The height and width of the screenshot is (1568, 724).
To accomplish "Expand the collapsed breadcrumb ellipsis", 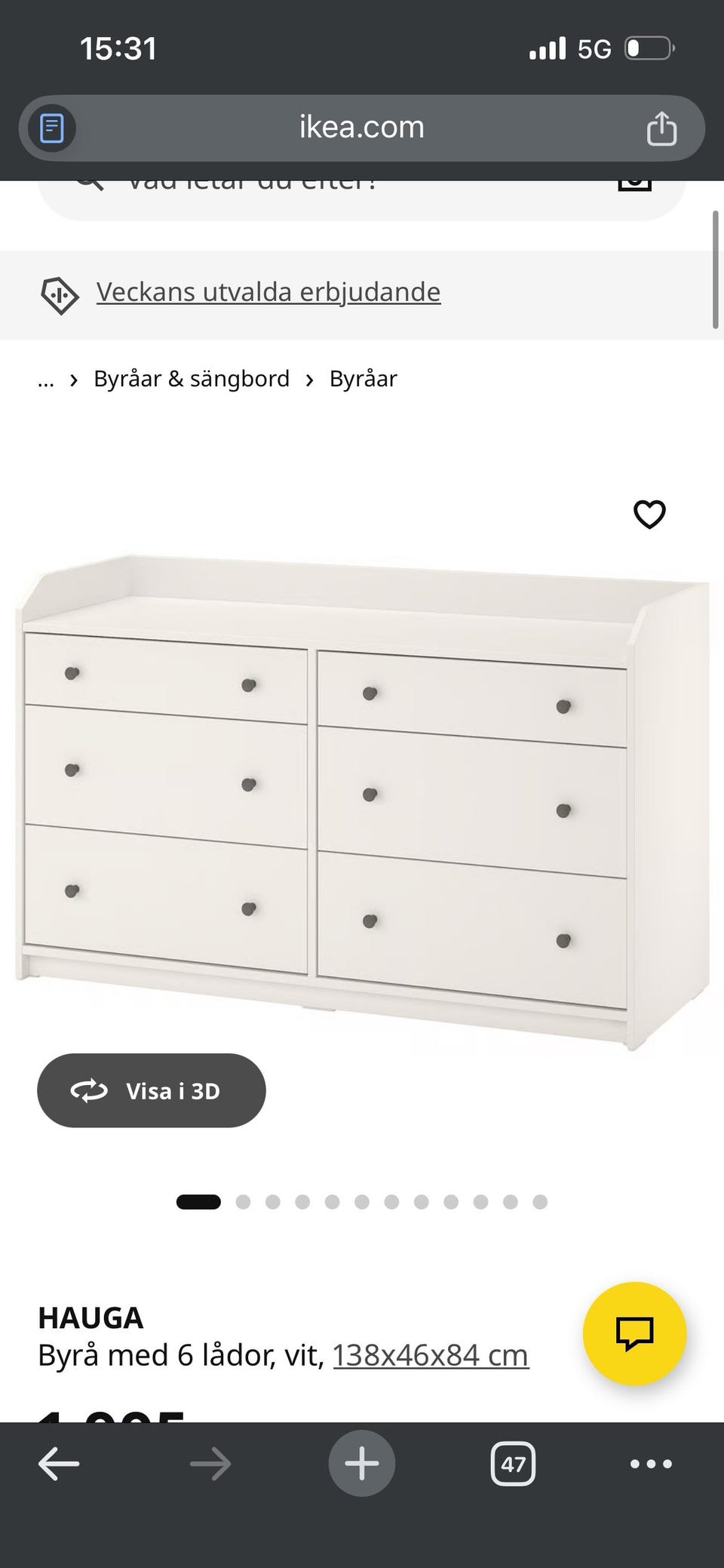I will 46,379.
